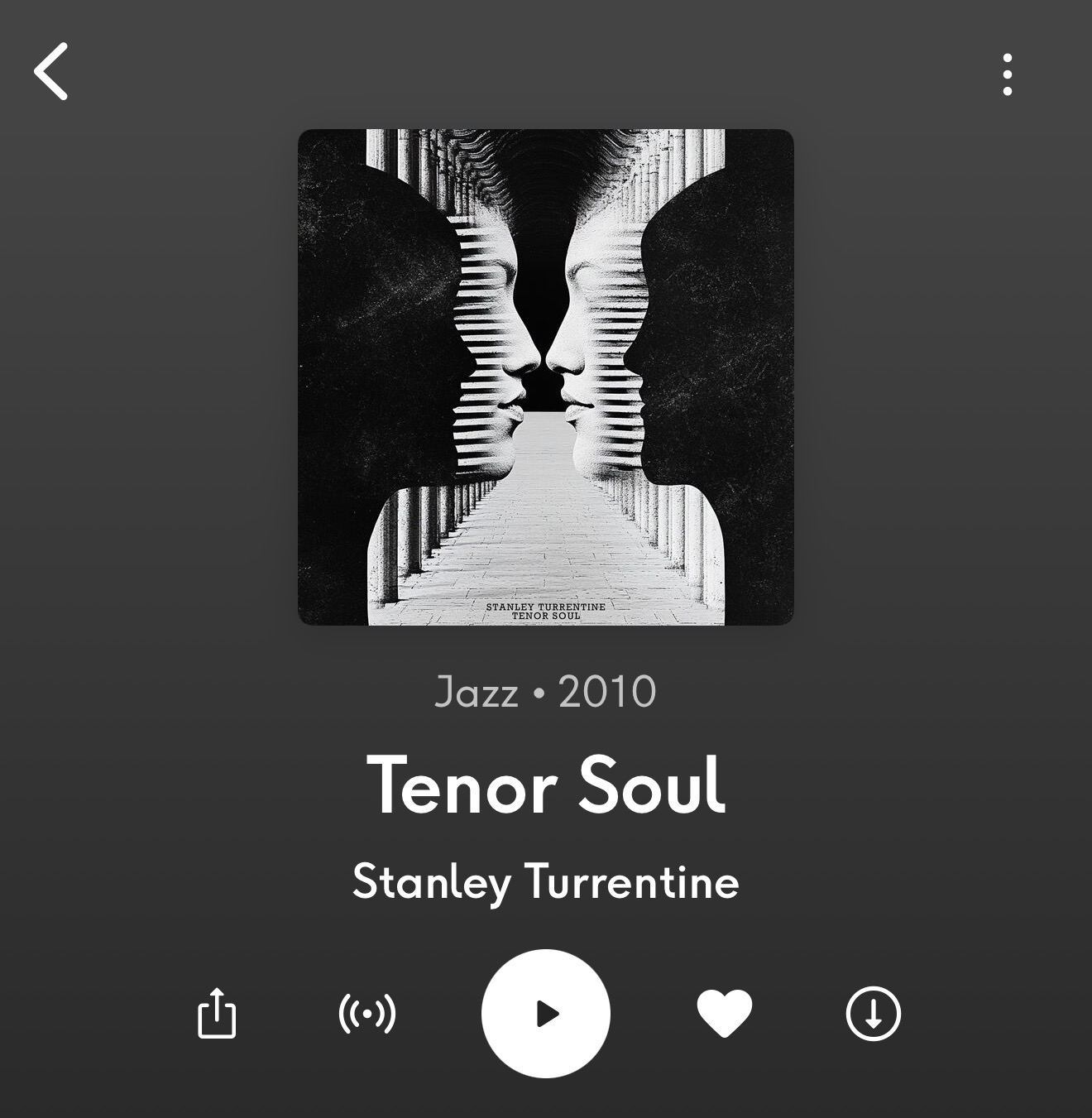Toggle the heart favorite icon
1092x1118 pixels.
point(725,1013)
